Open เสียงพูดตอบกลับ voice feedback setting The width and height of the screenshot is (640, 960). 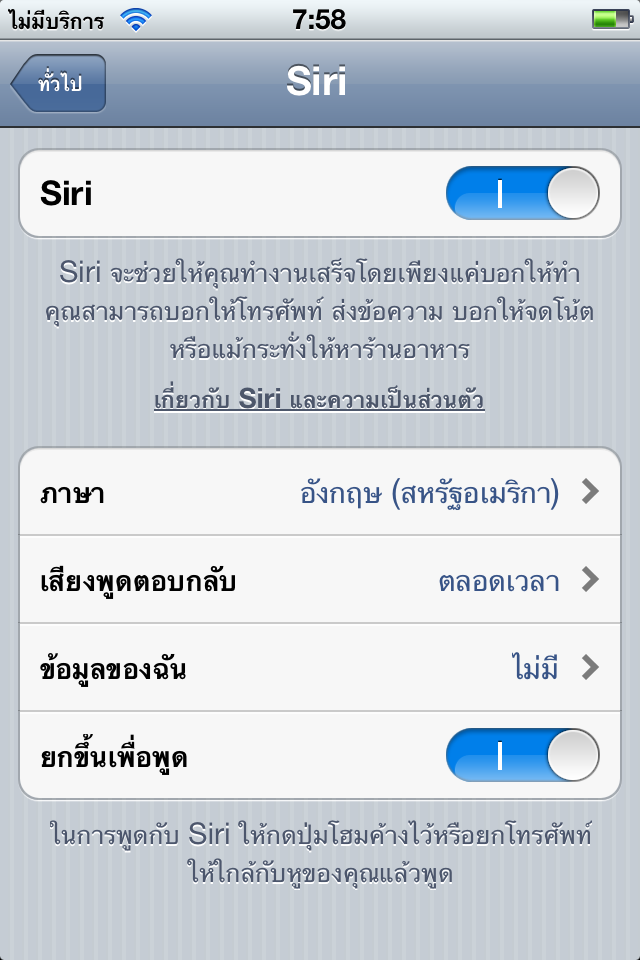(320, 580)
